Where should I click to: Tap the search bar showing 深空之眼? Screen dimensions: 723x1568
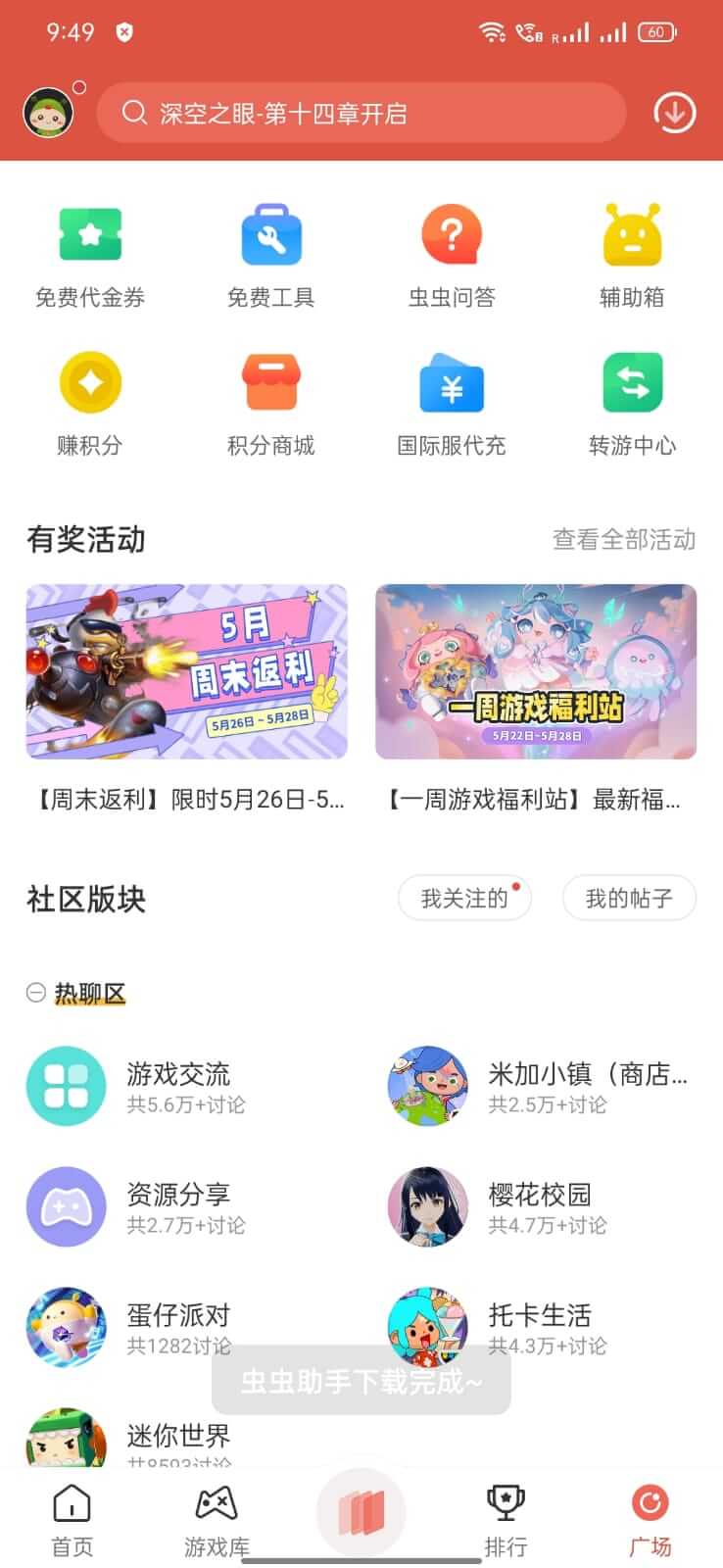362,114
